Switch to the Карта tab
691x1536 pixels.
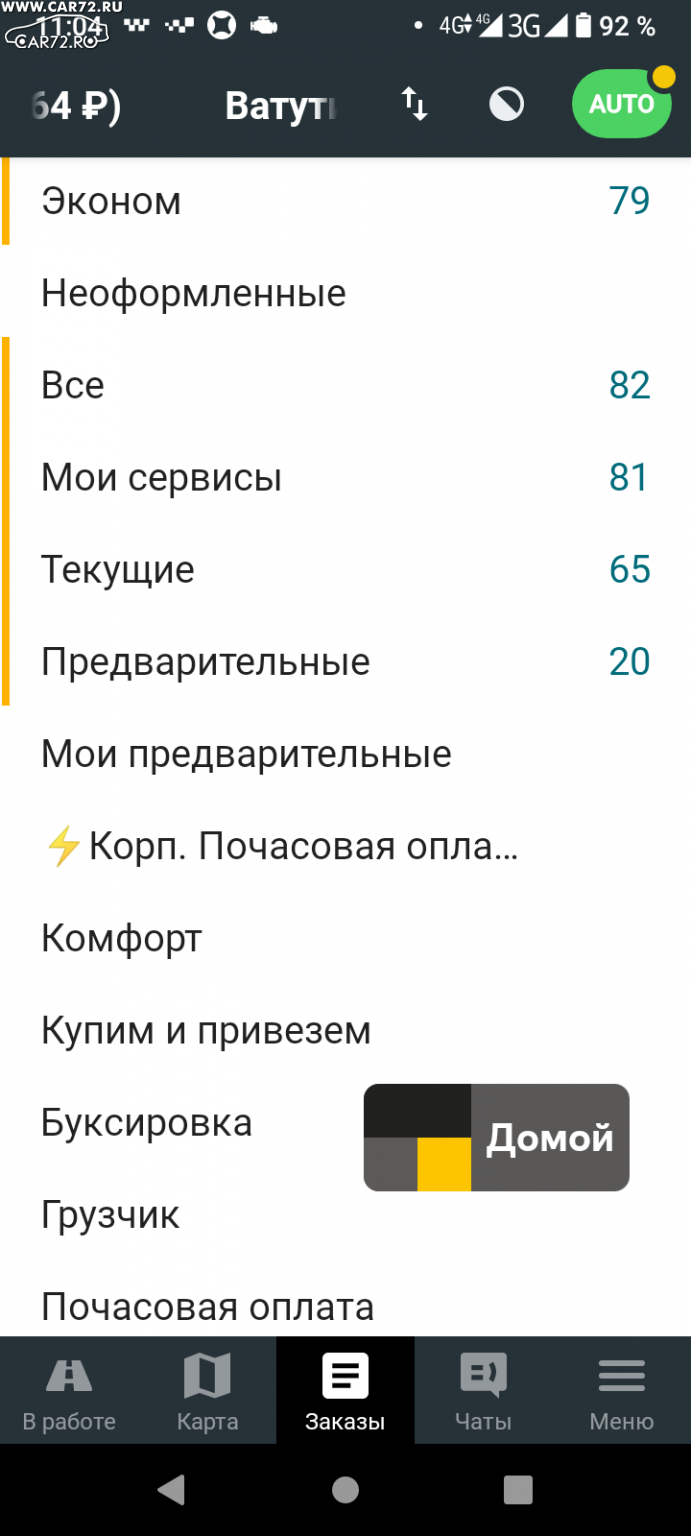click(207, 1391)
